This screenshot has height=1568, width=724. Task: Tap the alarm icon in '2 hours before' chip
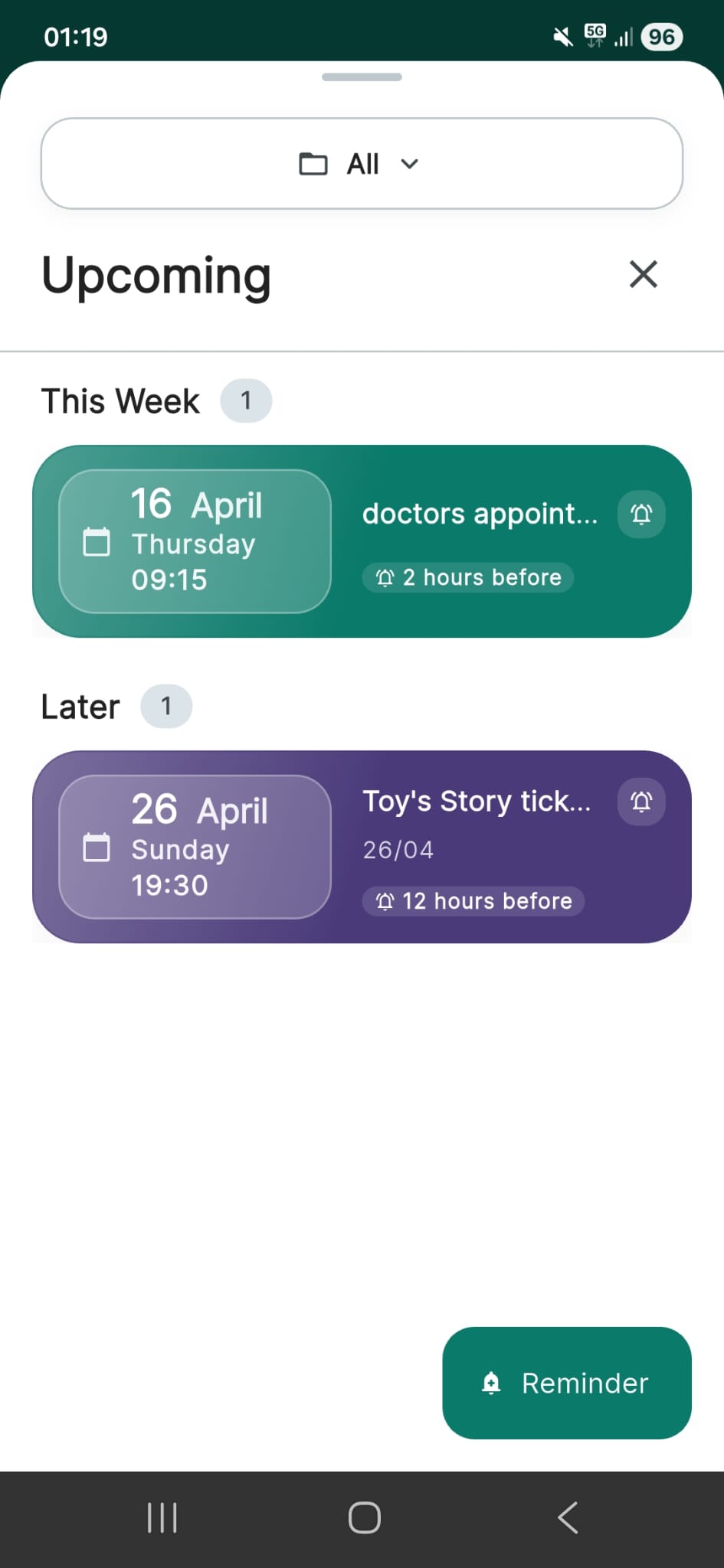[385, 577]
